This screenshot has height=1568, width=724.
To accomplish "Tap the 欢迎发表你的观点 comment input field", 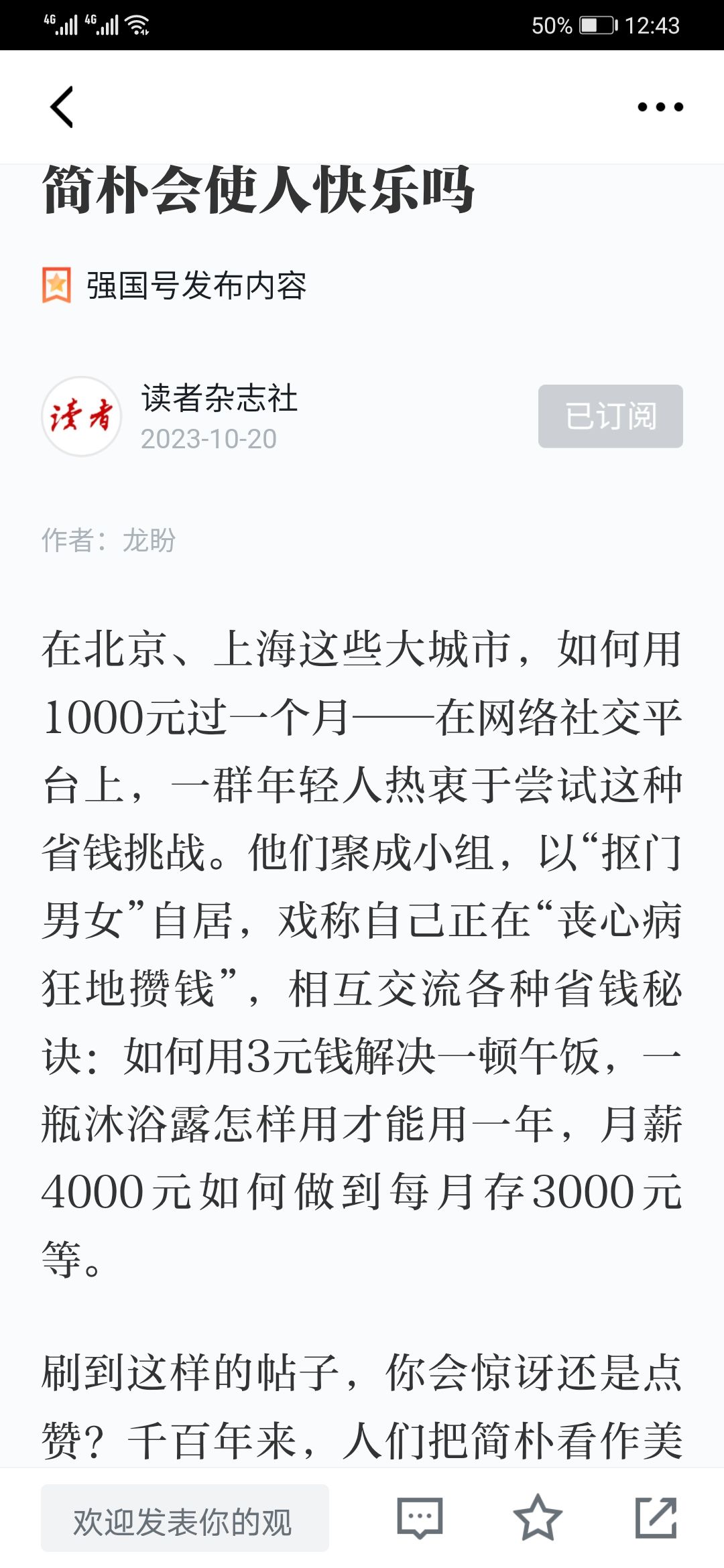I will 184,1518.
